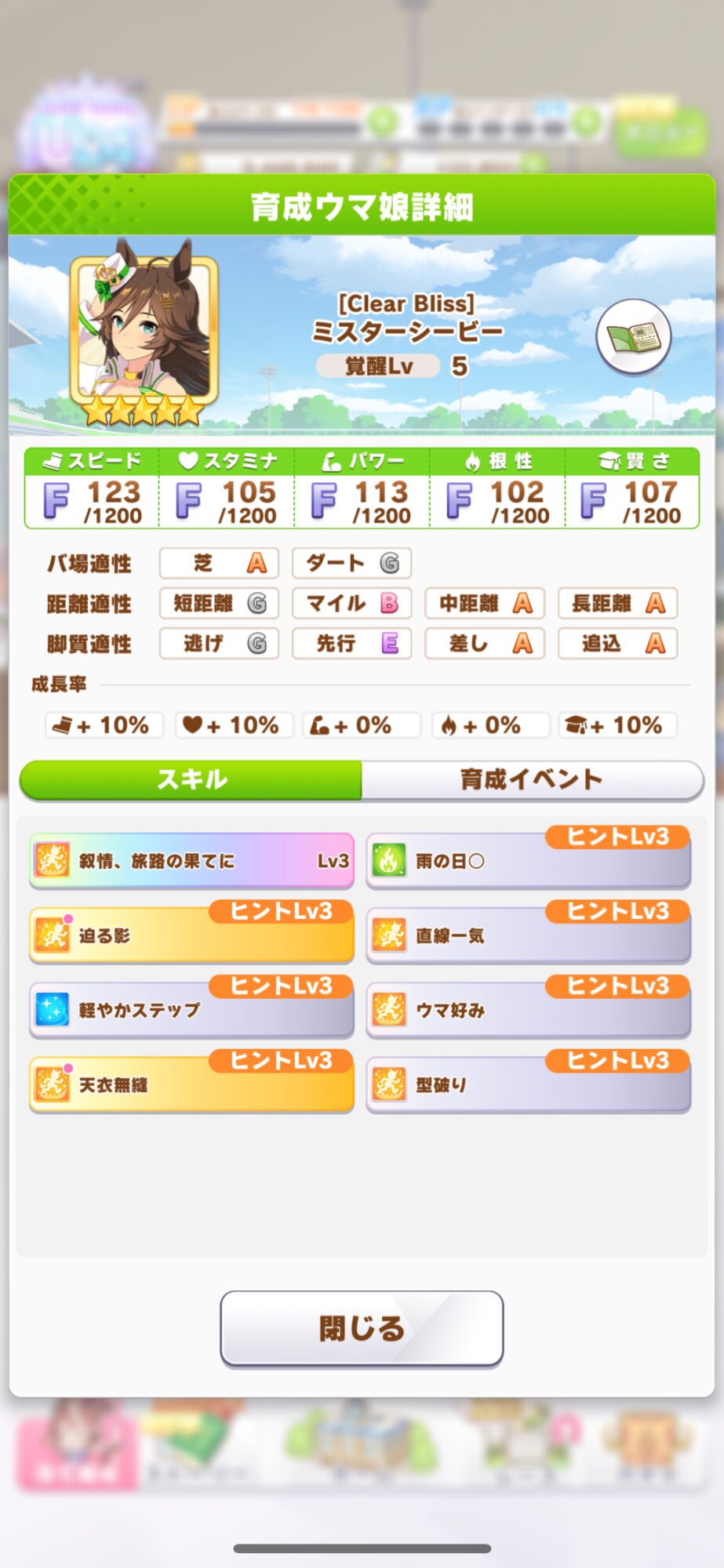
Task: Open skill 叙情、旅路の果てに details
Action: pyautogui.click(x=191, y=861)
